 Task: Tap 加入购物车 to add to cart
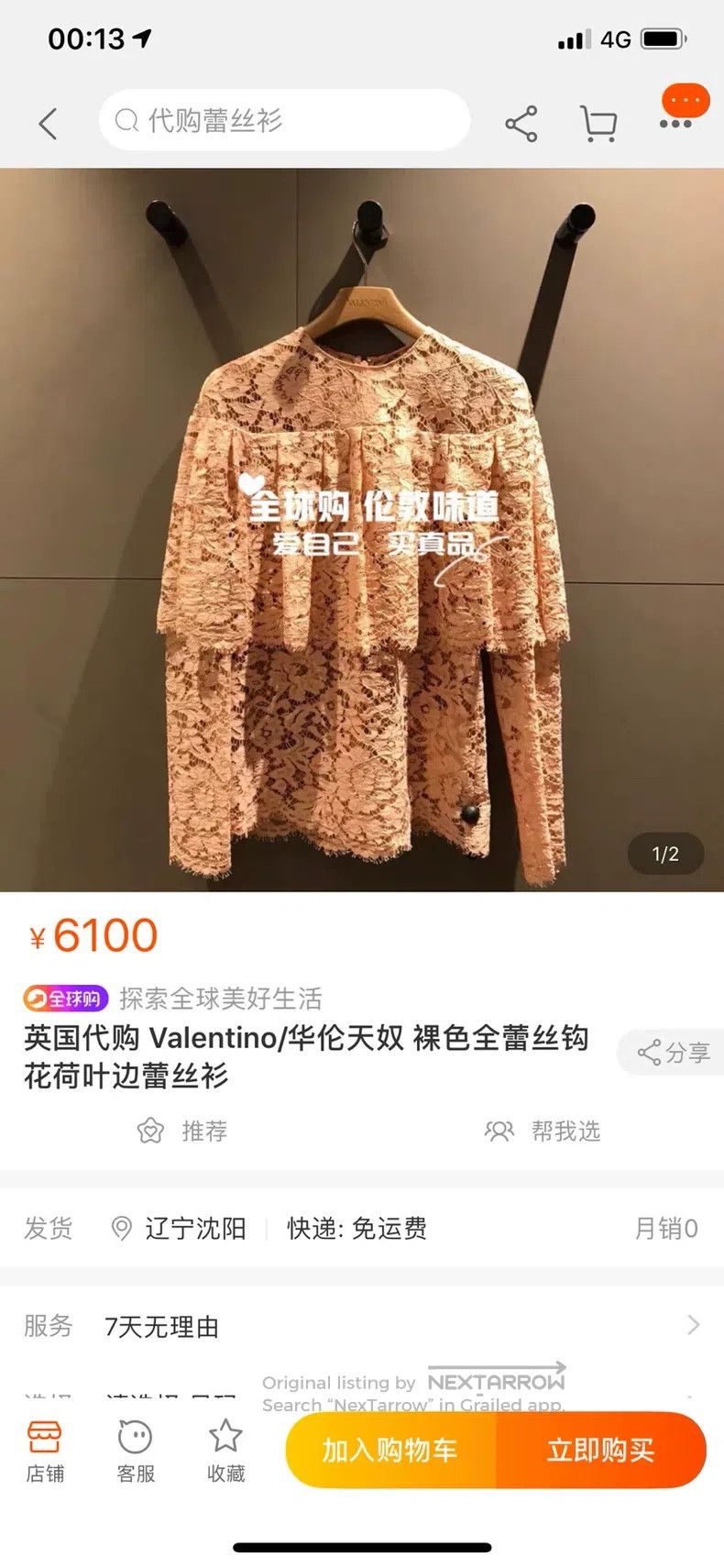390,1450
